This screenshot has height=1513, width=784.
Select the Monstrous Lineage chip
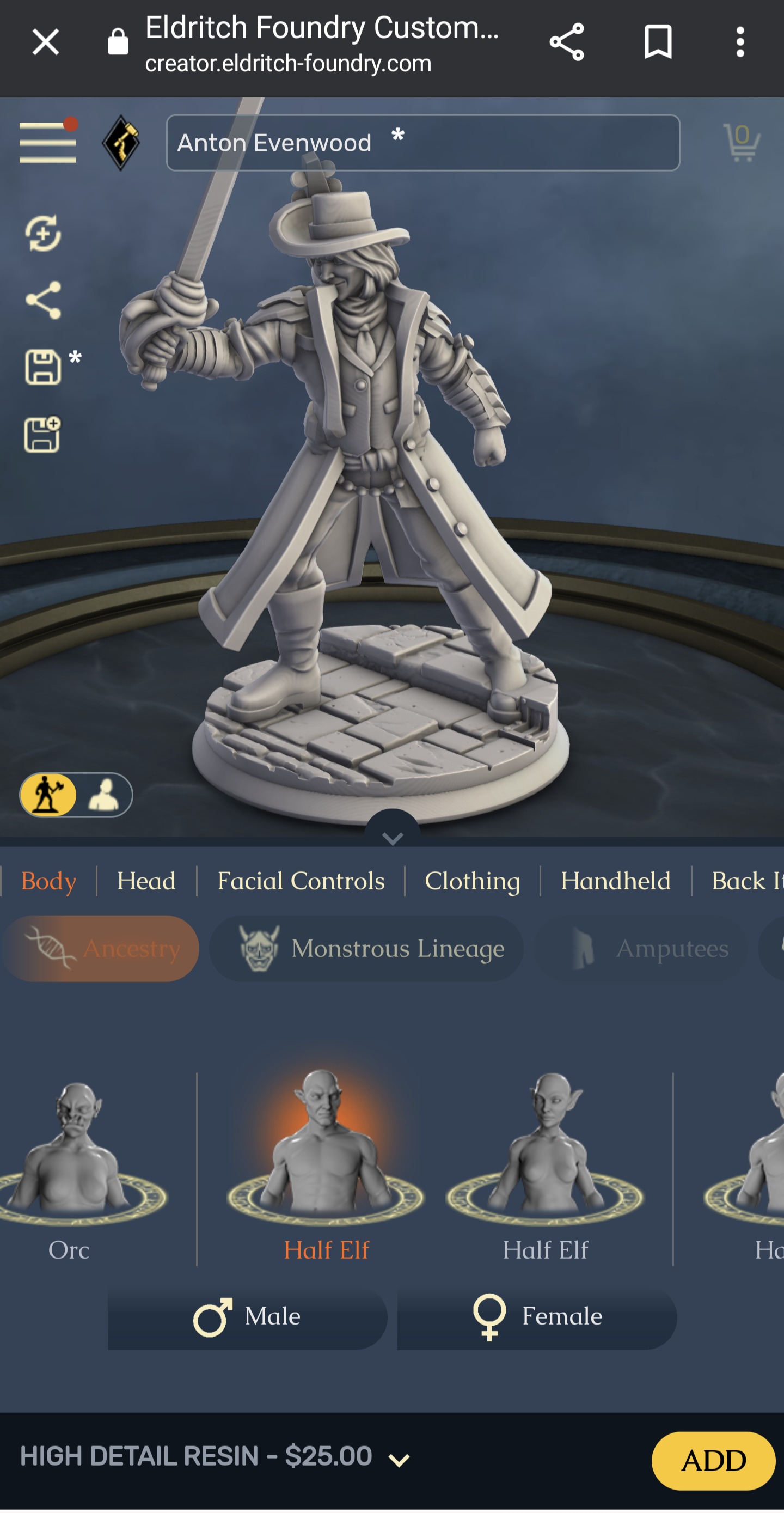point(366,949)
